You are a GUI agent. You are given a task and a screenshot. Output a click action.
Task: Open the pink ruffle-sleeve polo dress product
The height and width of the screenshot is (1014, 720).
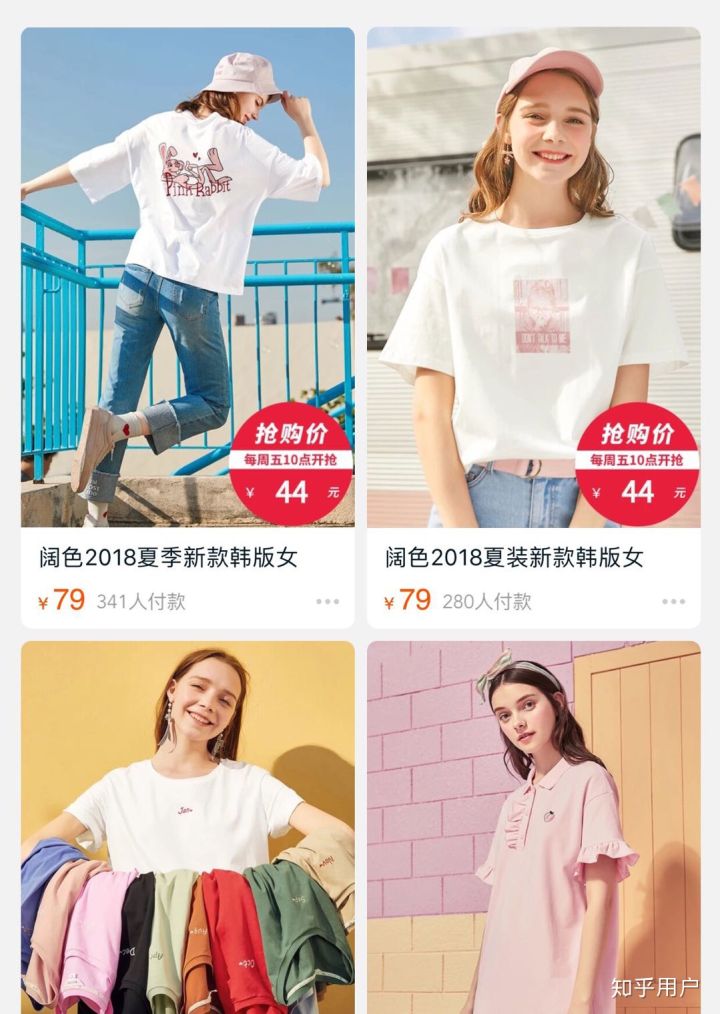[533, 828]
